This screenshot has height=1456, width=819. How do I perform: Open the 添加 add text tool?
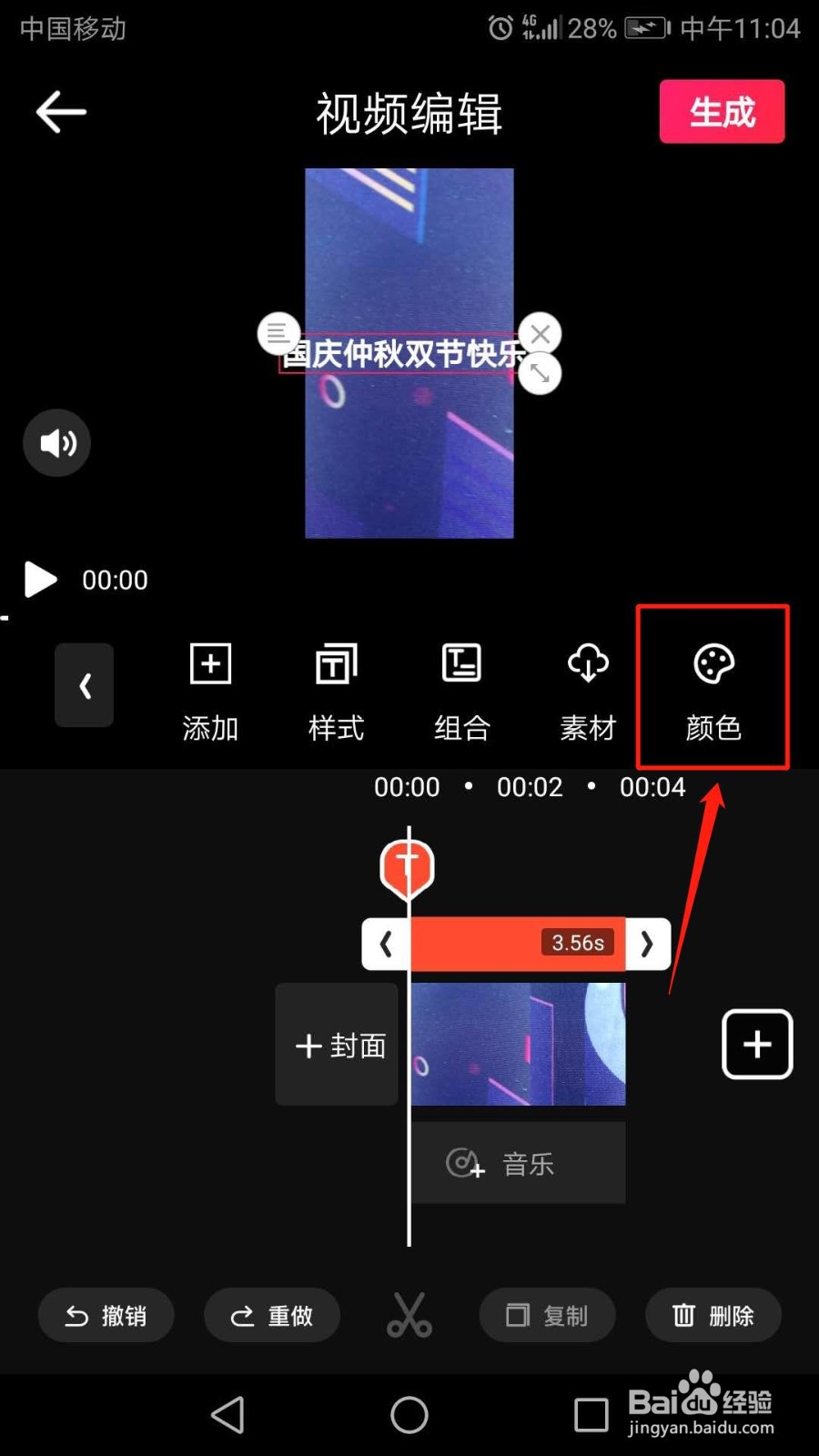(209, 687)
